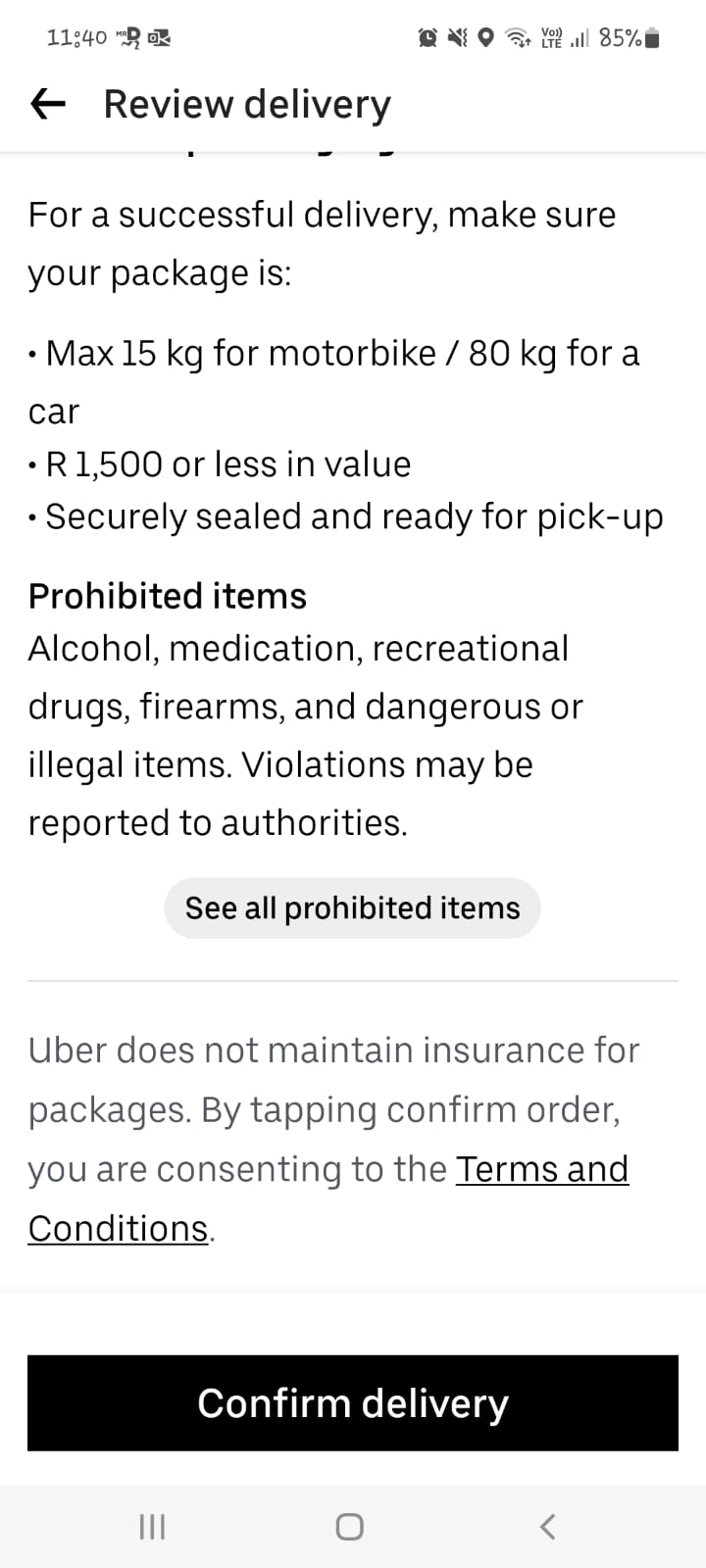
Task: Open See all prohibited items
Action: pyautogui.click(x=352, y=907)
